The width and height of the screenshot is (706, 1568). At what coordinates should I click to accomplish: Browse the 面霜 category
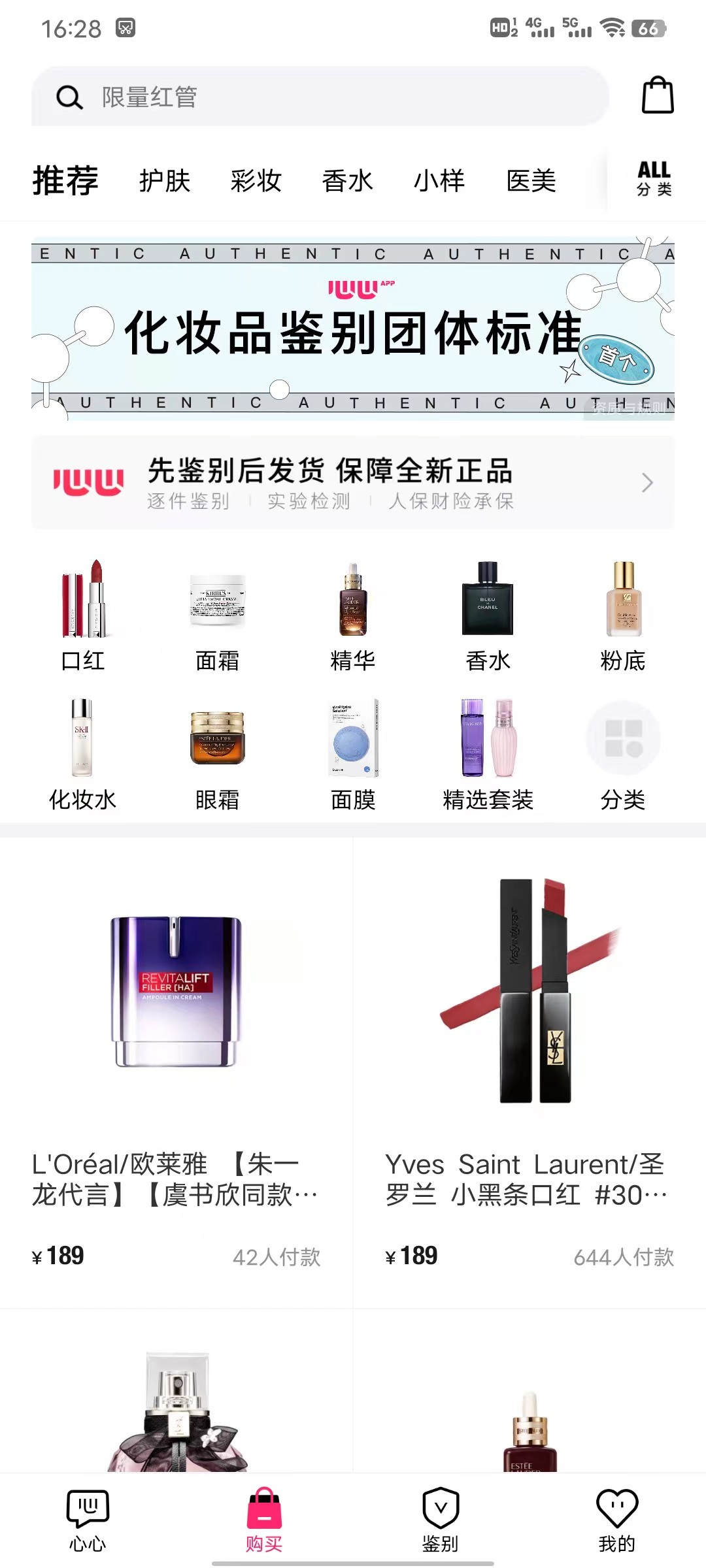[218, 615]
